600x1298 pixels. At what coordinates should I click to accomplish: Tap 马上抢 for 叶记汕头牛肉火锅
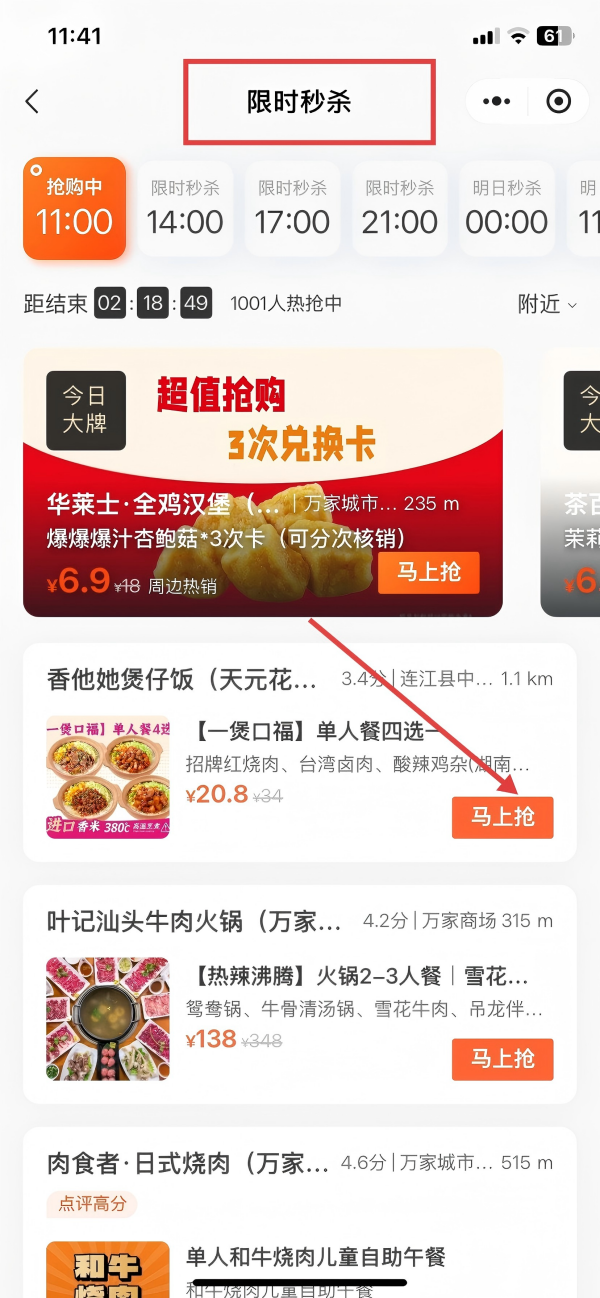coord(502,1059)
